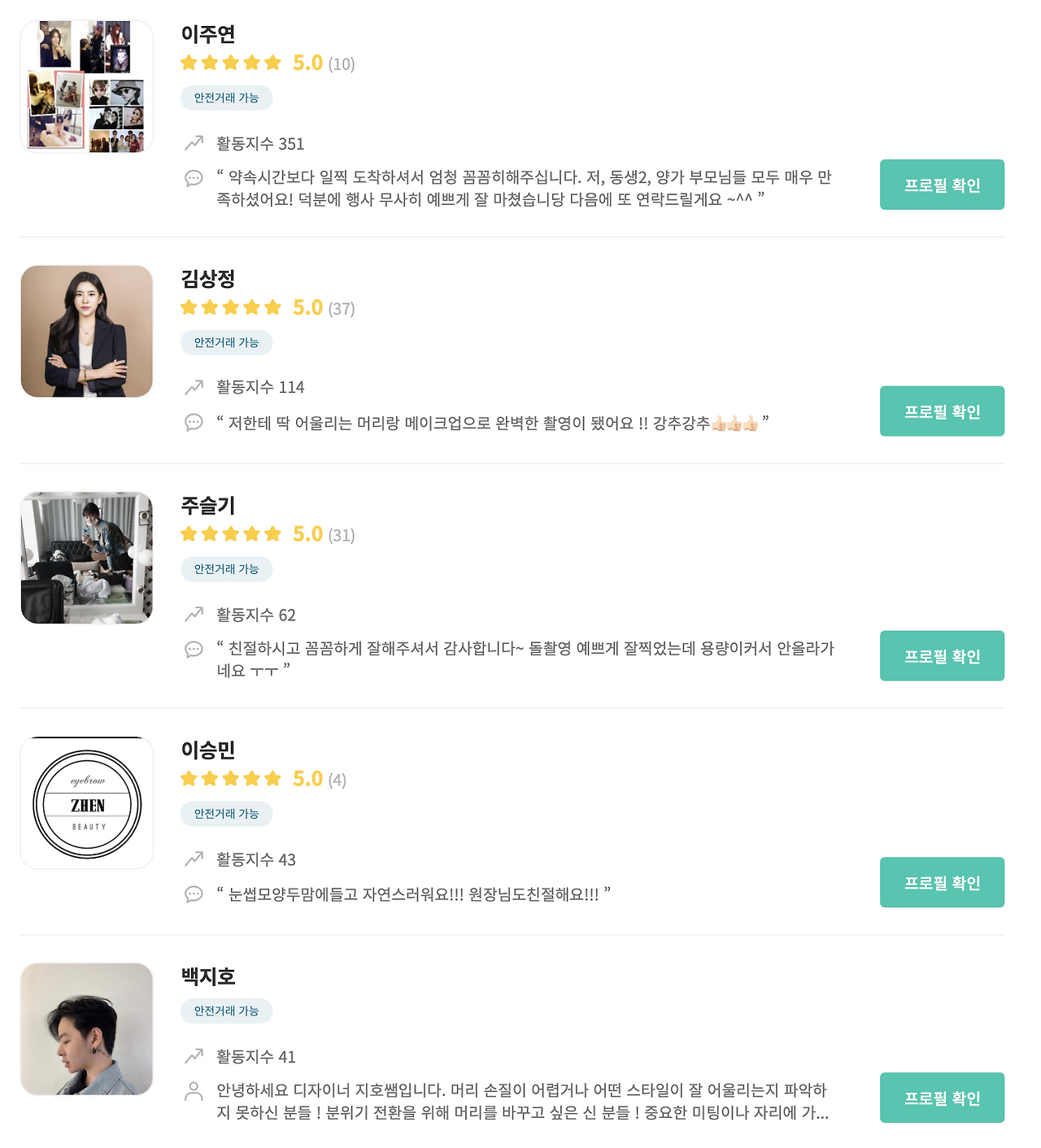The image size is (1041, 1148).
Task: Click the 안전거래 가능 badge under 백지호
Action: (226, 1011)
